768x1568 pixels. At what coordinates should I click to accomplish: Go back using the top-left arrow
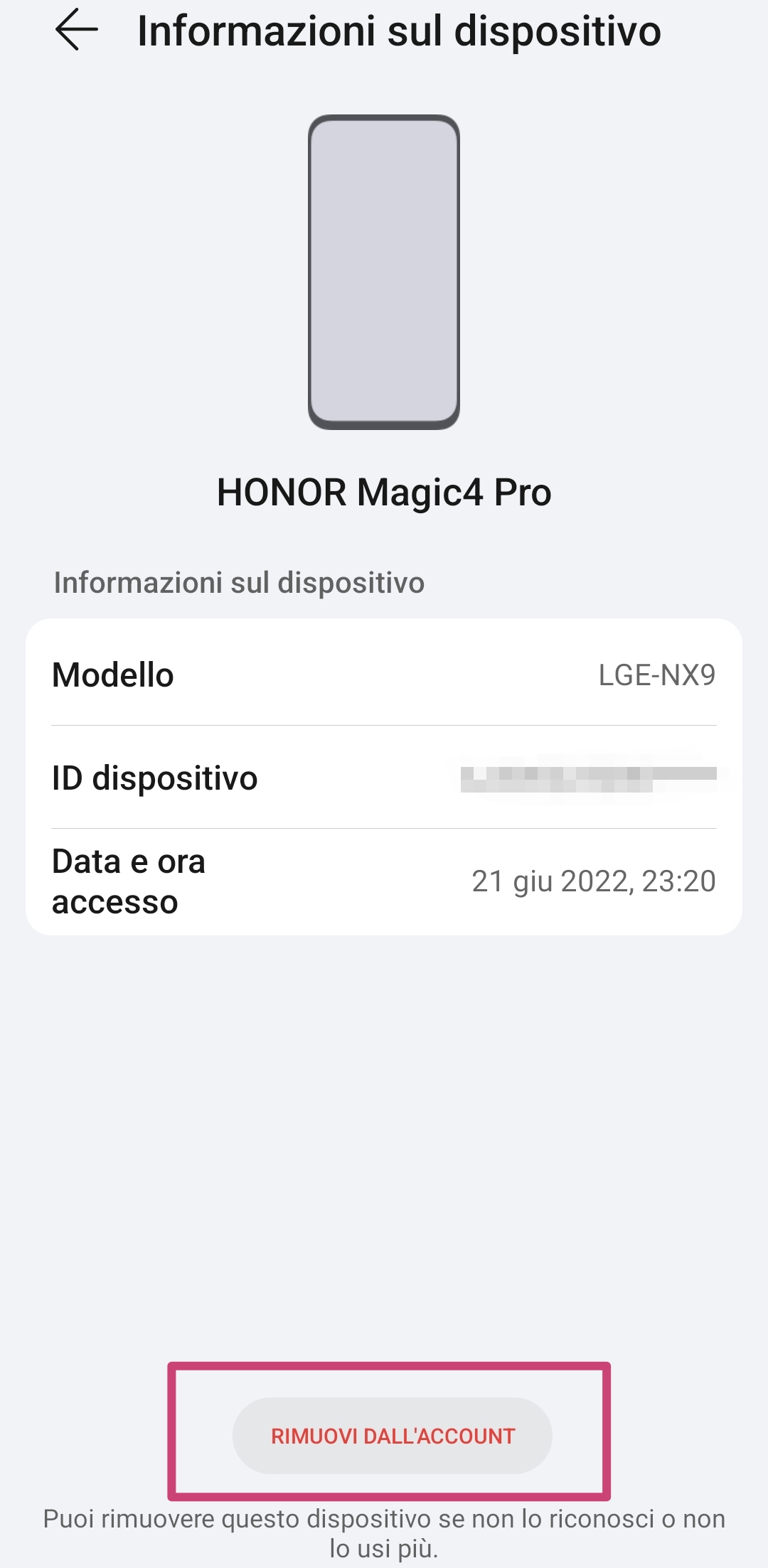point(76,31)
